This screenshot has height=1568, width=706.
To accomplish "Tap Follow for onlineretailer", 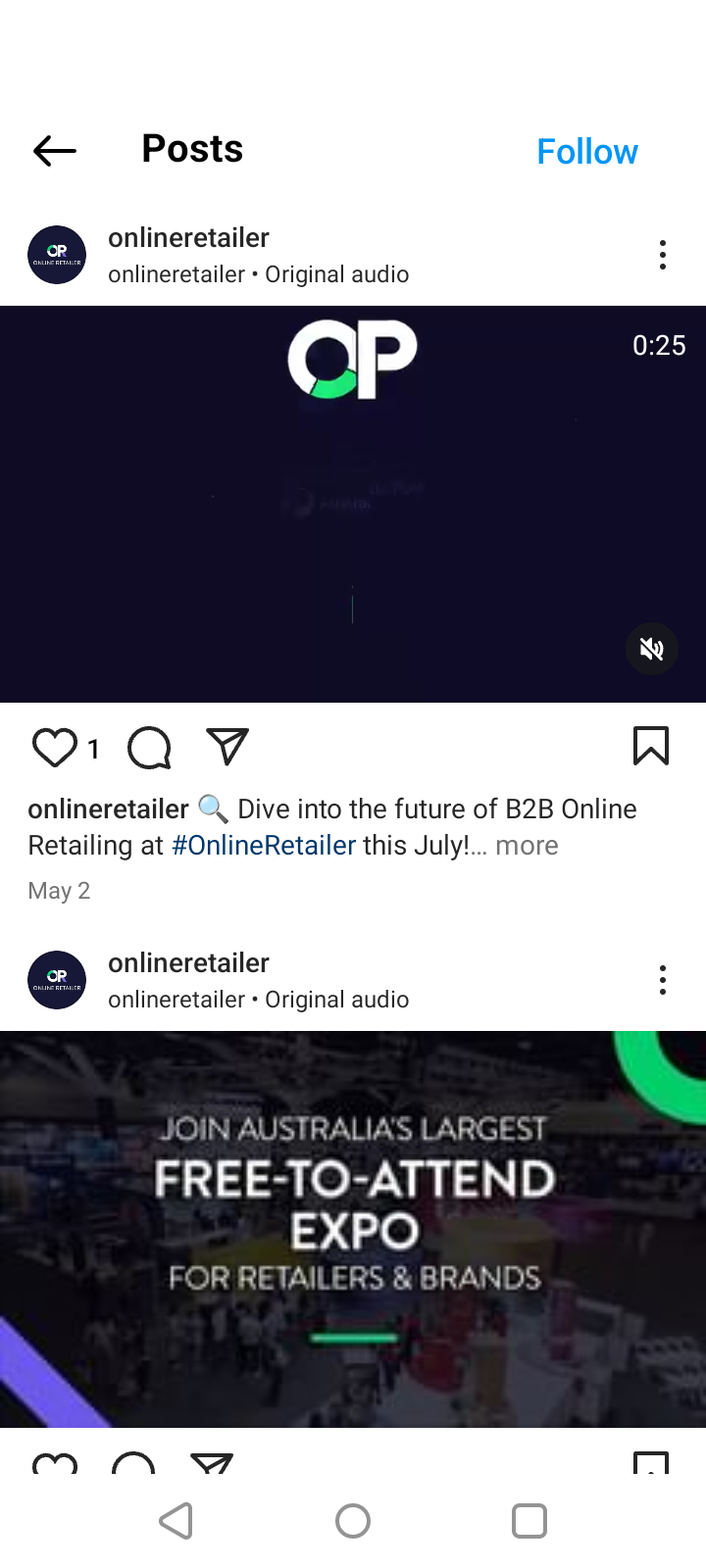I will pyautogui.click(x=587, y=151).
